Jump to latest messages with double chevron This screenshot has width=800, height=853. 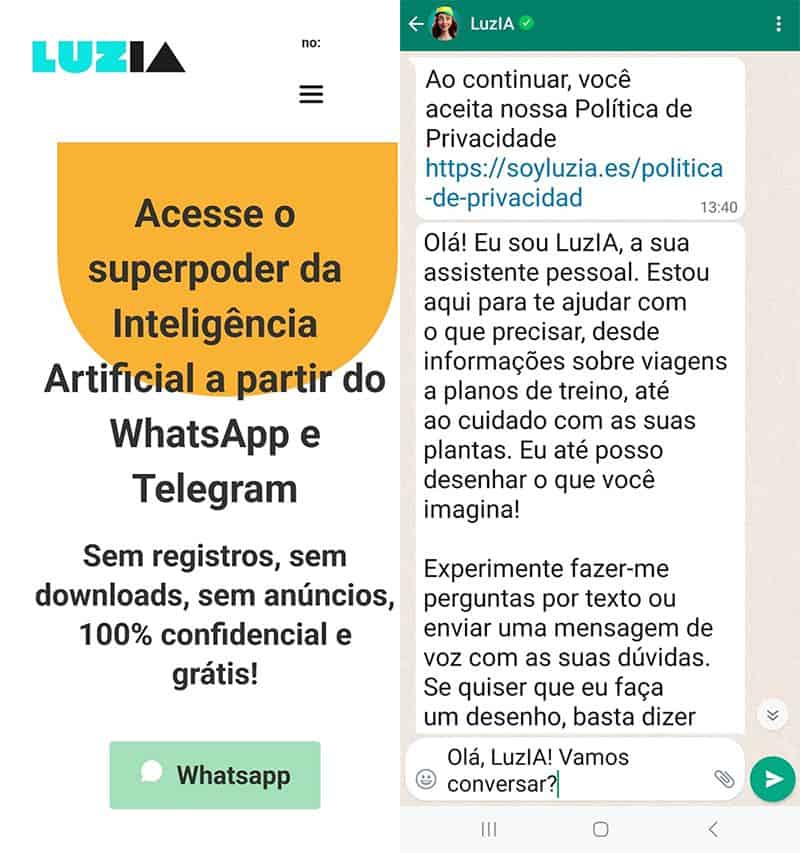pyautogui.click(x=771, y=715)
